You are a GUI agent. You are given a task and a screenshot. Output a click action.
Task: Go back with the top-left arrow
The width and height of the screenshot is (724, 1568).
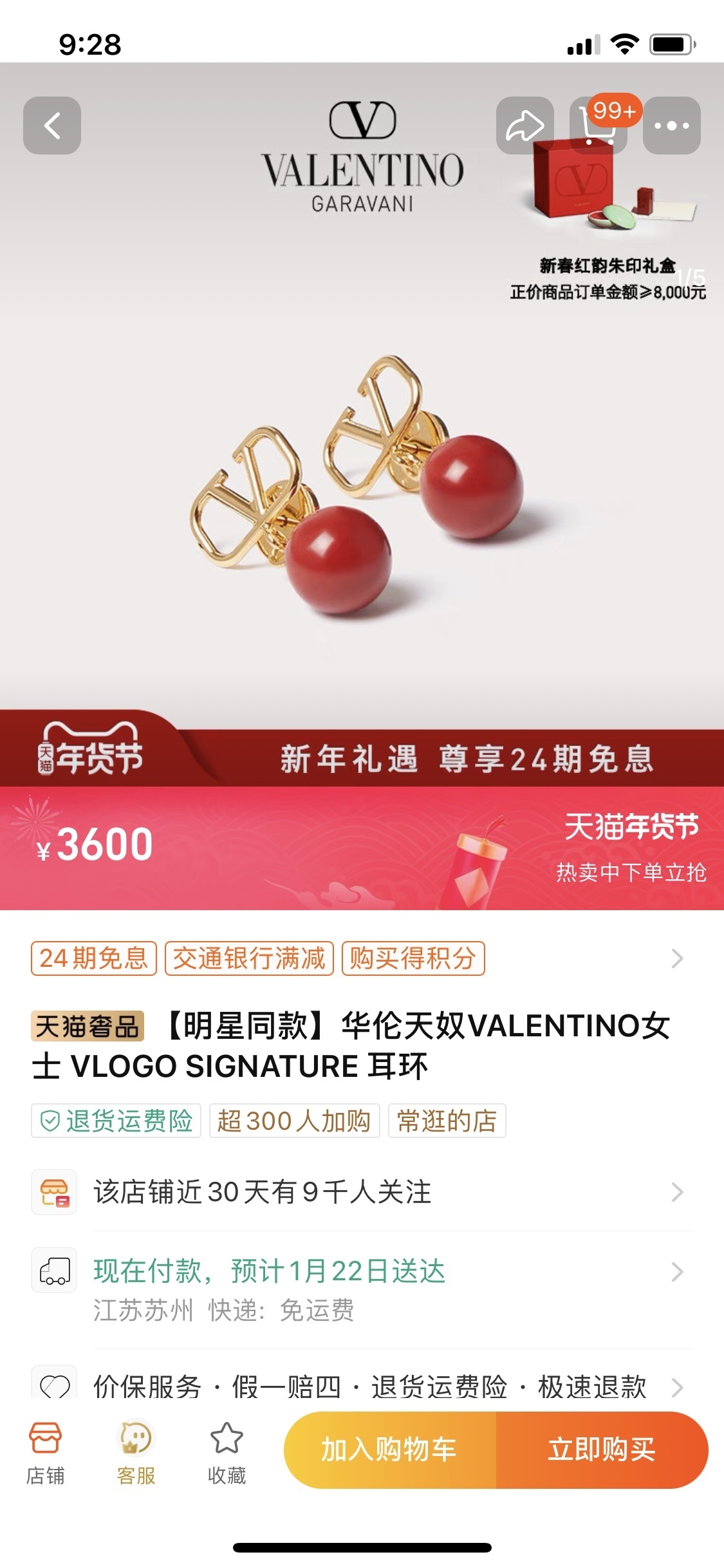(x=52, y=126)
